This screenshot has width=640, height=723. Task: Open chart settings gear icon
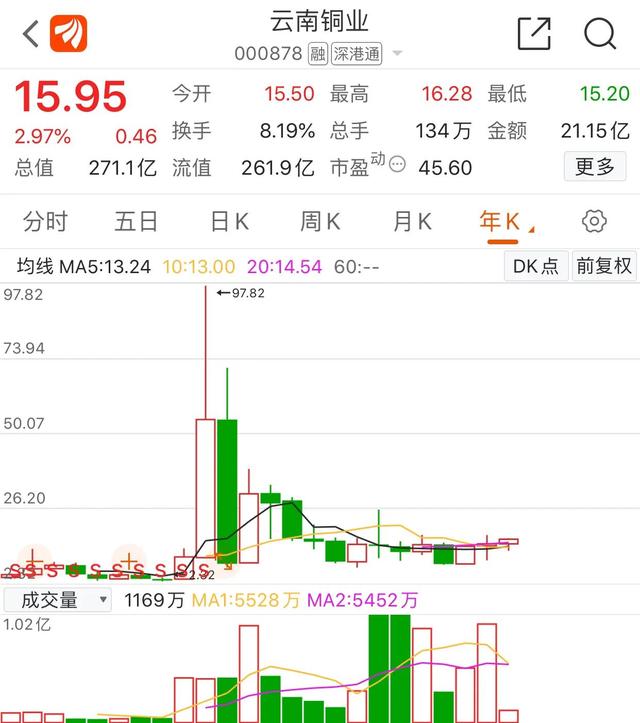coord(594,221)
